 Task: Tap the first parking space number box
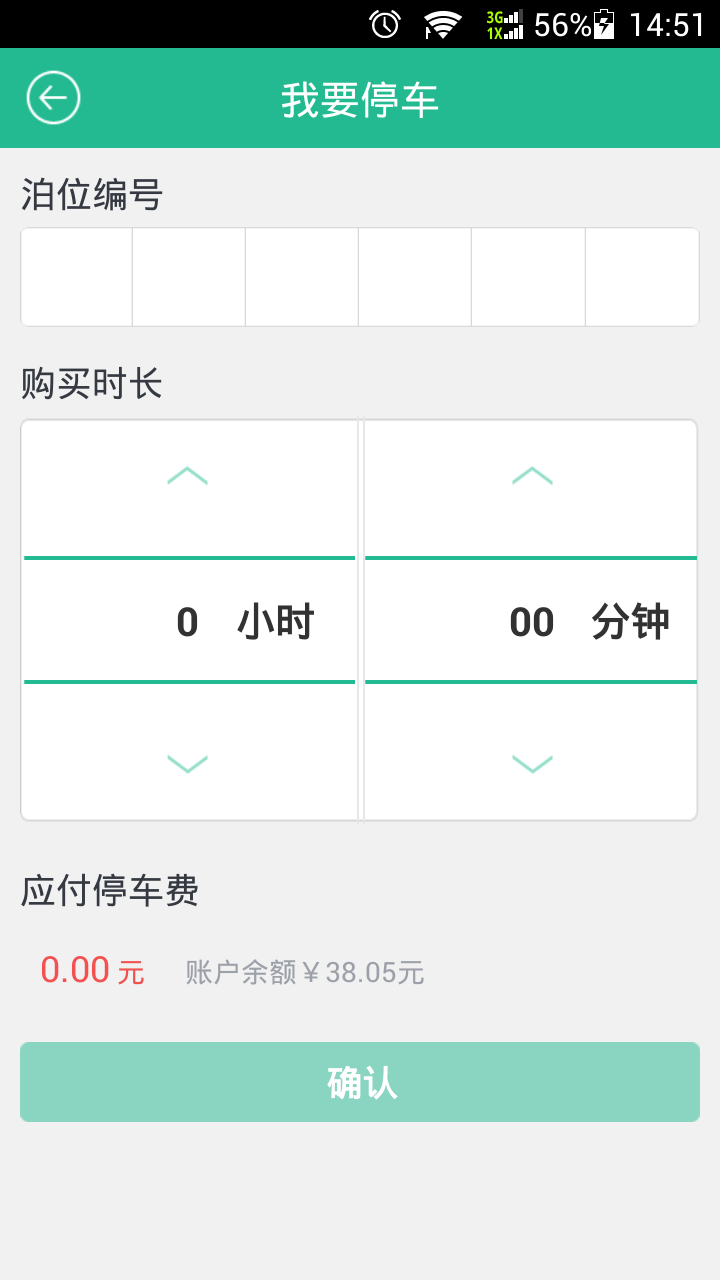(77, 277)
